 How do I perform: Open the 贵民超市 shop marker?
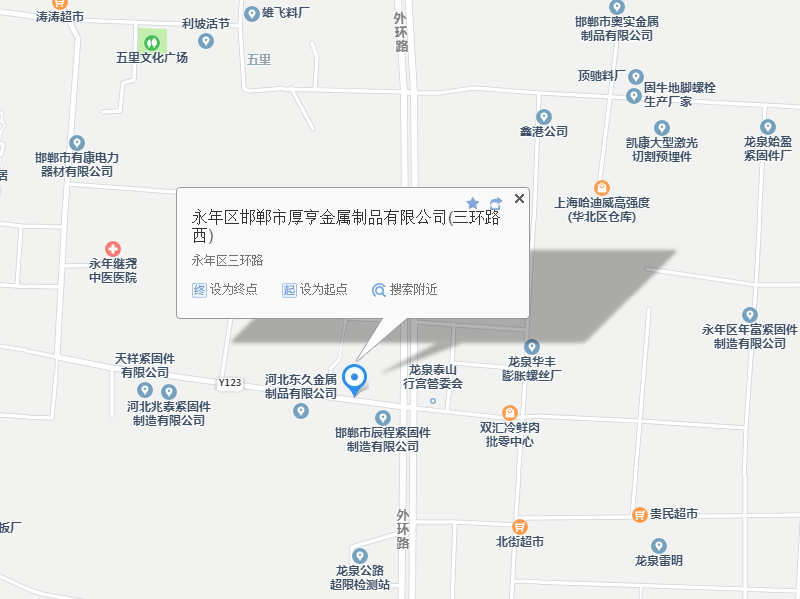coord(640,514)
